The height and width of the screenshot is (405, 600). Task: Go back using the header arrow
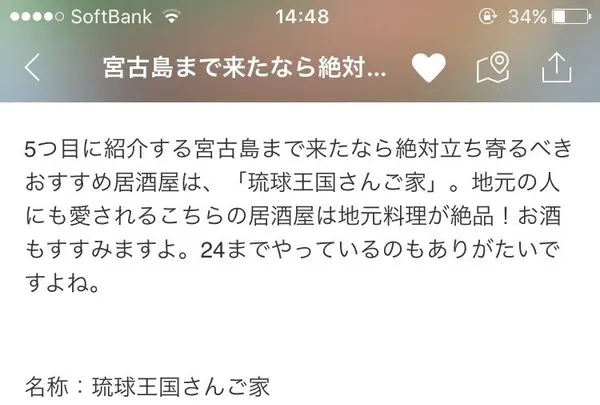pyautogui.click(x=32, y=68)
